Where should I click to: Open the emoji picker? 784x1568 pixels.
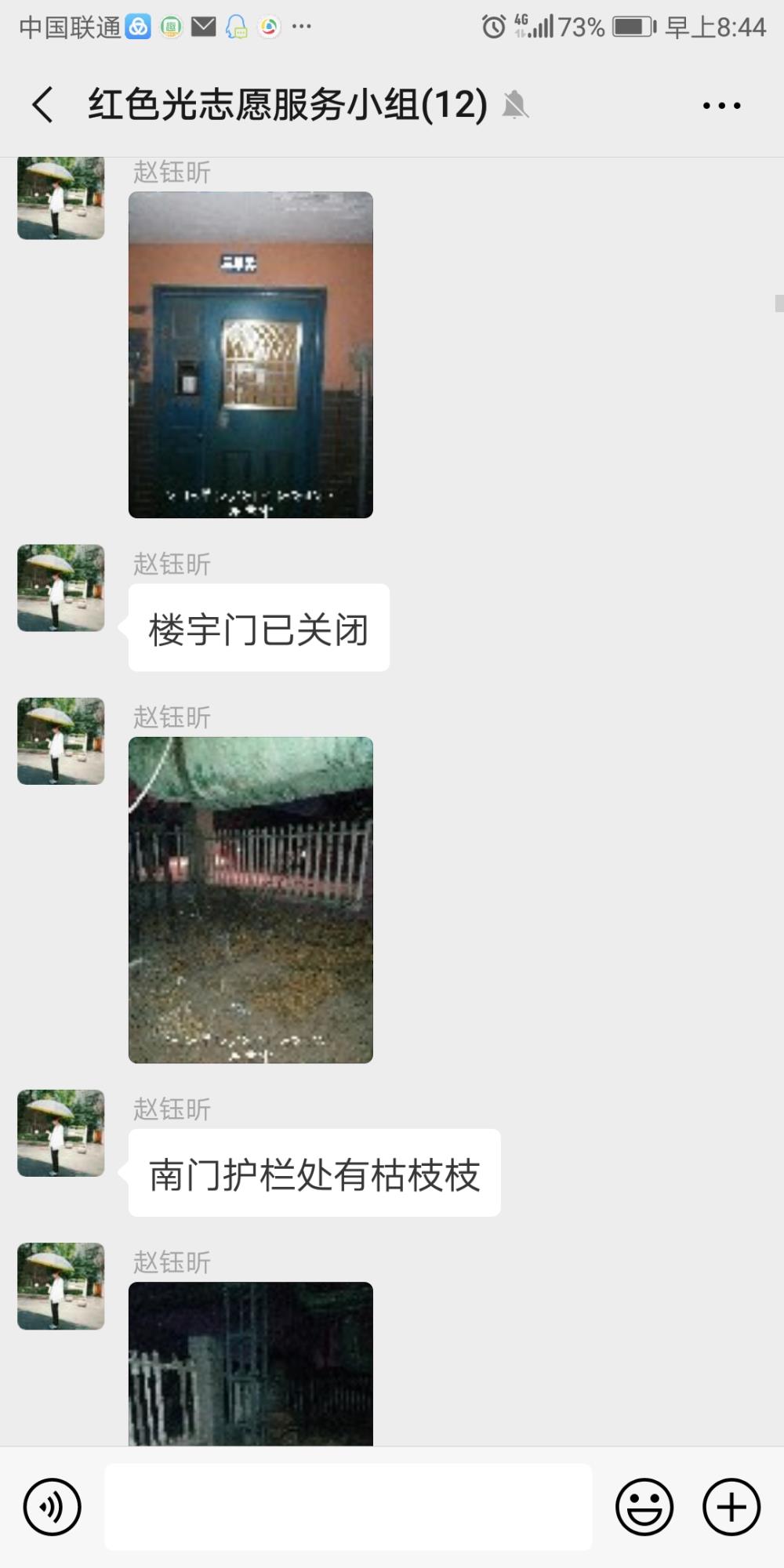click(x=644, y=1507)
